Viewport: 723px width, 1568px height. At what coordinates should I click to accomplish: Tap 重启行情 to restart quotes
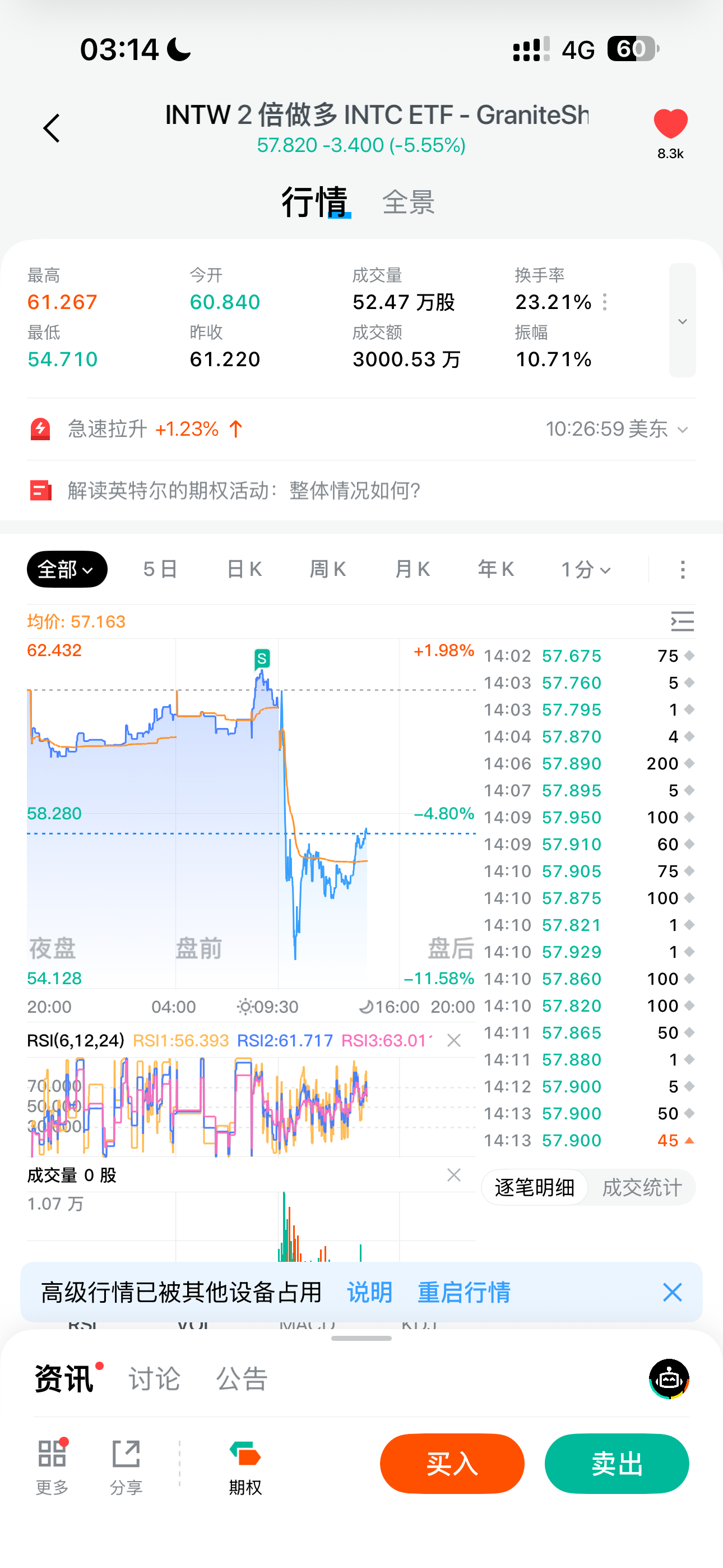(464, 1292)
